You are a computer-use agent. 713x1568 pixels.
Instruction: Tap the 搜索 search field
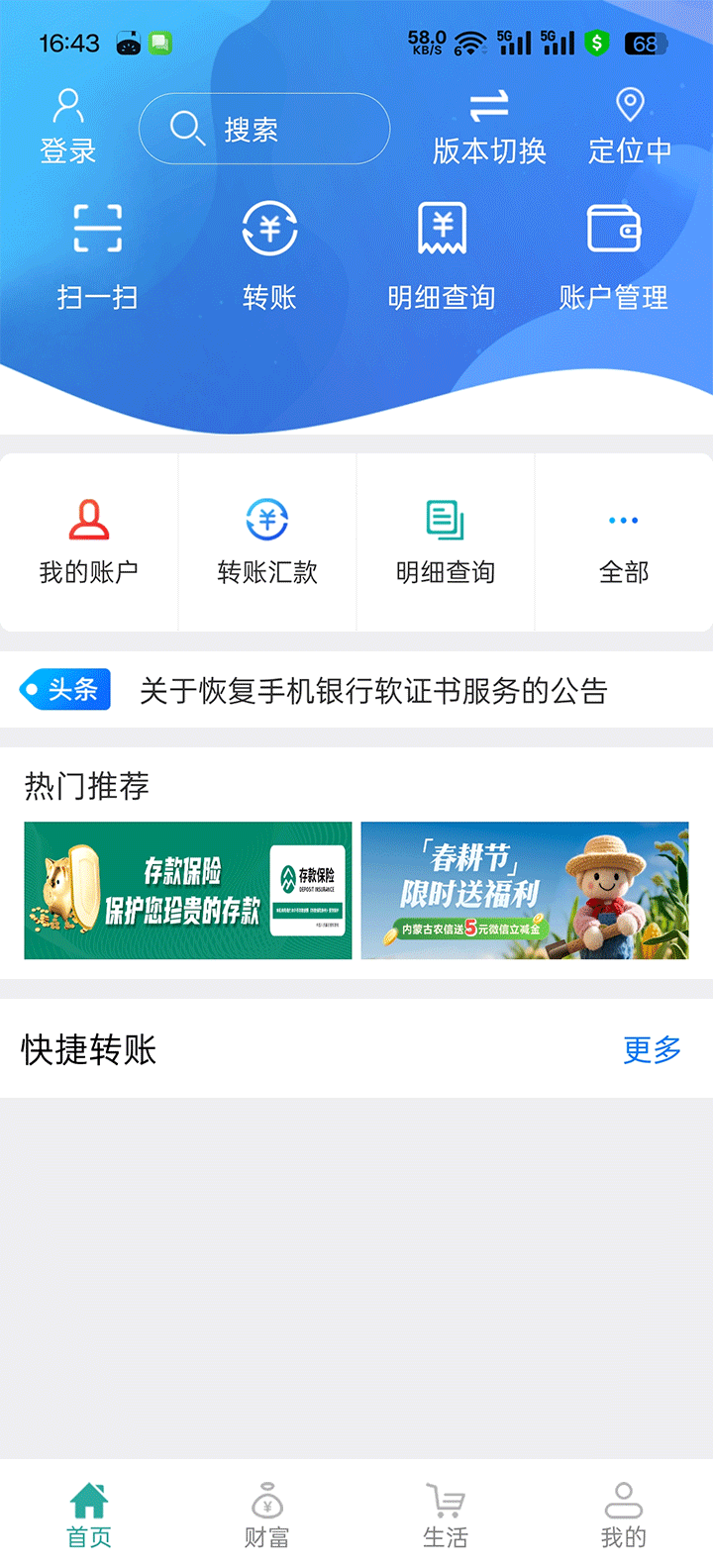click(x=263, y=128)
